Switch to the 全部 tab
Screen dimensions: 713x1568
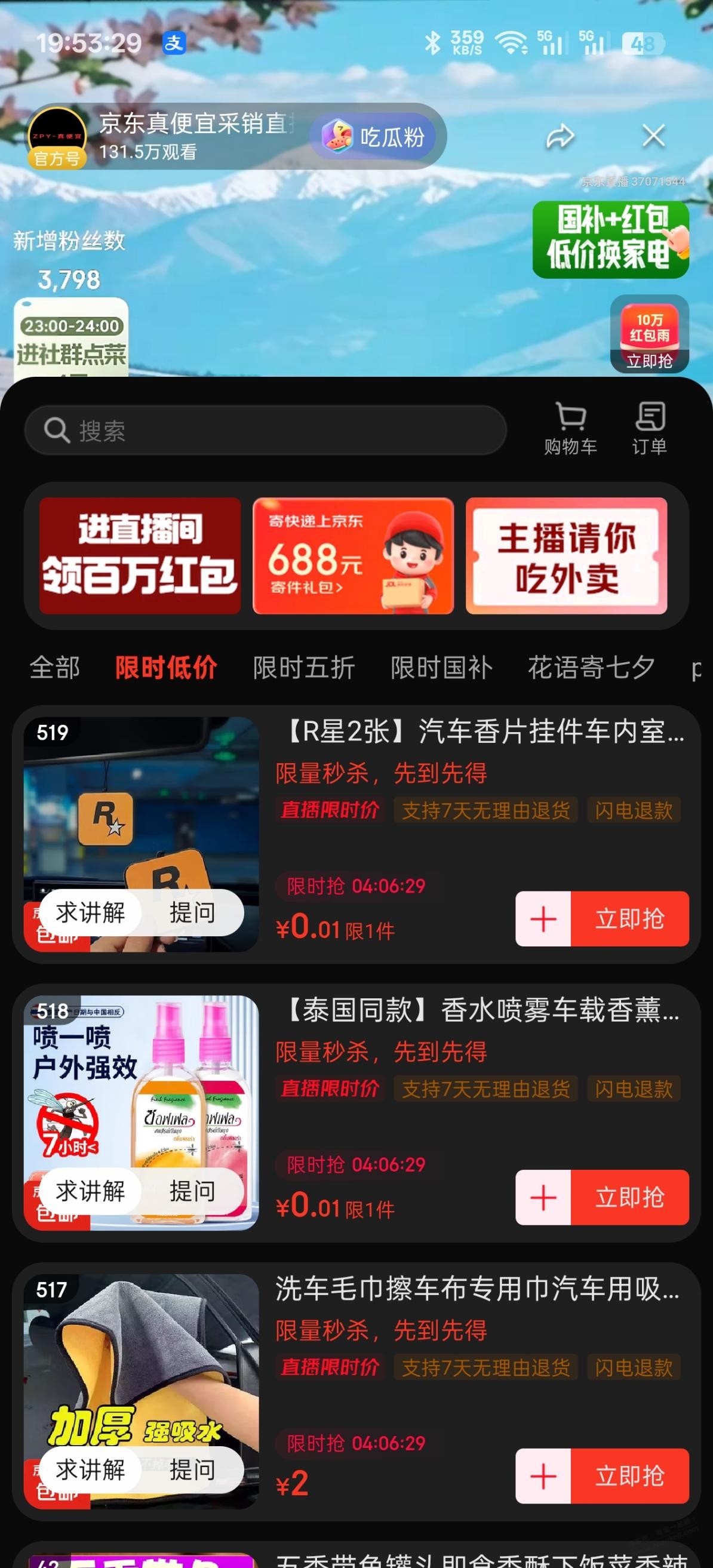[x=55, y=668]
